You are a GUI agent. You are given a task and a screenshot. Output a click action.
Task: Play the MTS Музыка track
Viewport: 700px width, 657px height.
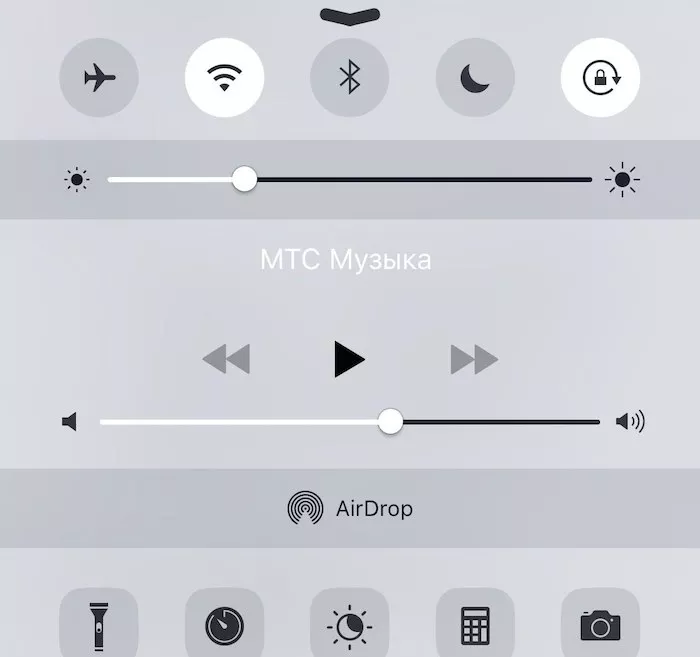point(348,358)
